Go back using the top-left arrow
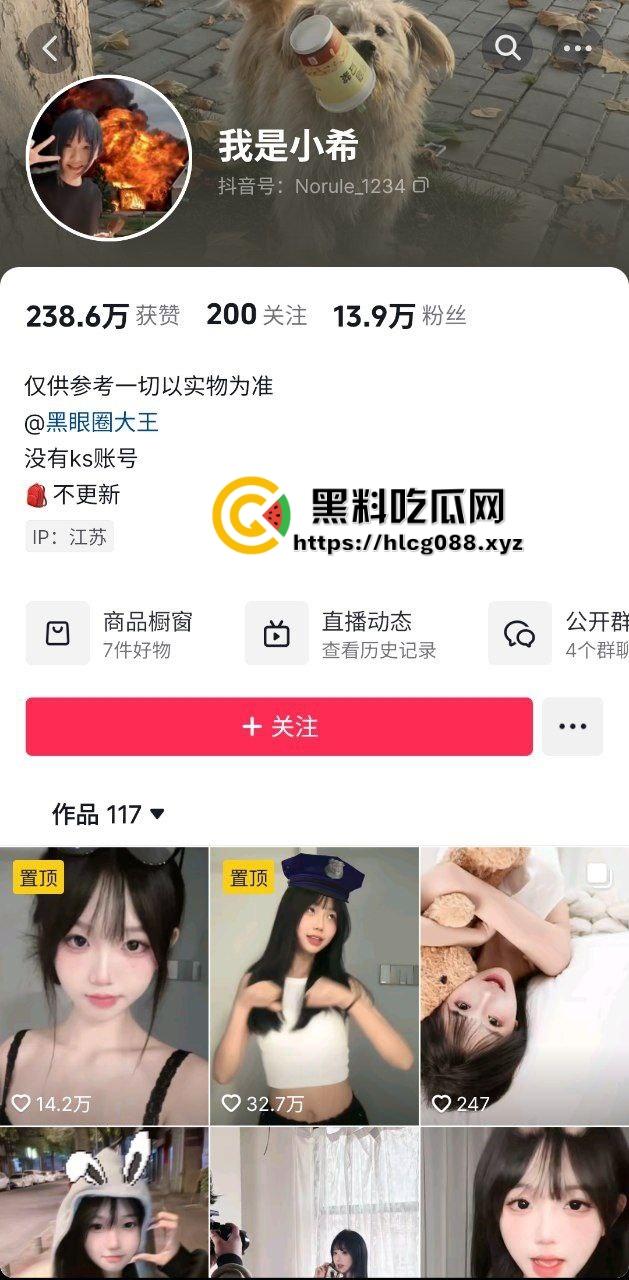The image size is (629, 1280). (x=50, y=48)
